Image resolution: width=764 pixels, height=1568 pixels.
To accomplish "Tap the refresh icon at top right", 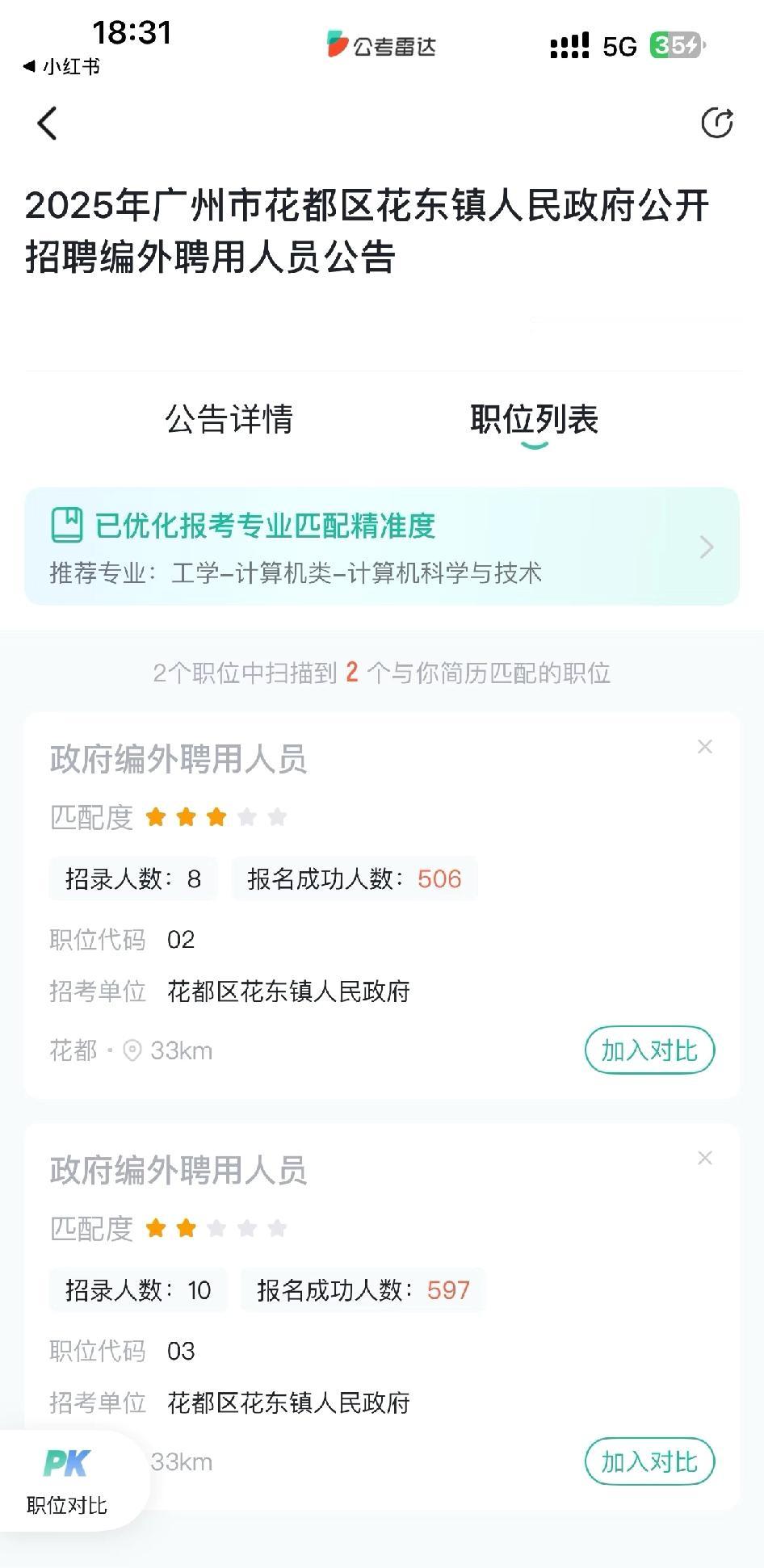I will [x=716, y=123].
